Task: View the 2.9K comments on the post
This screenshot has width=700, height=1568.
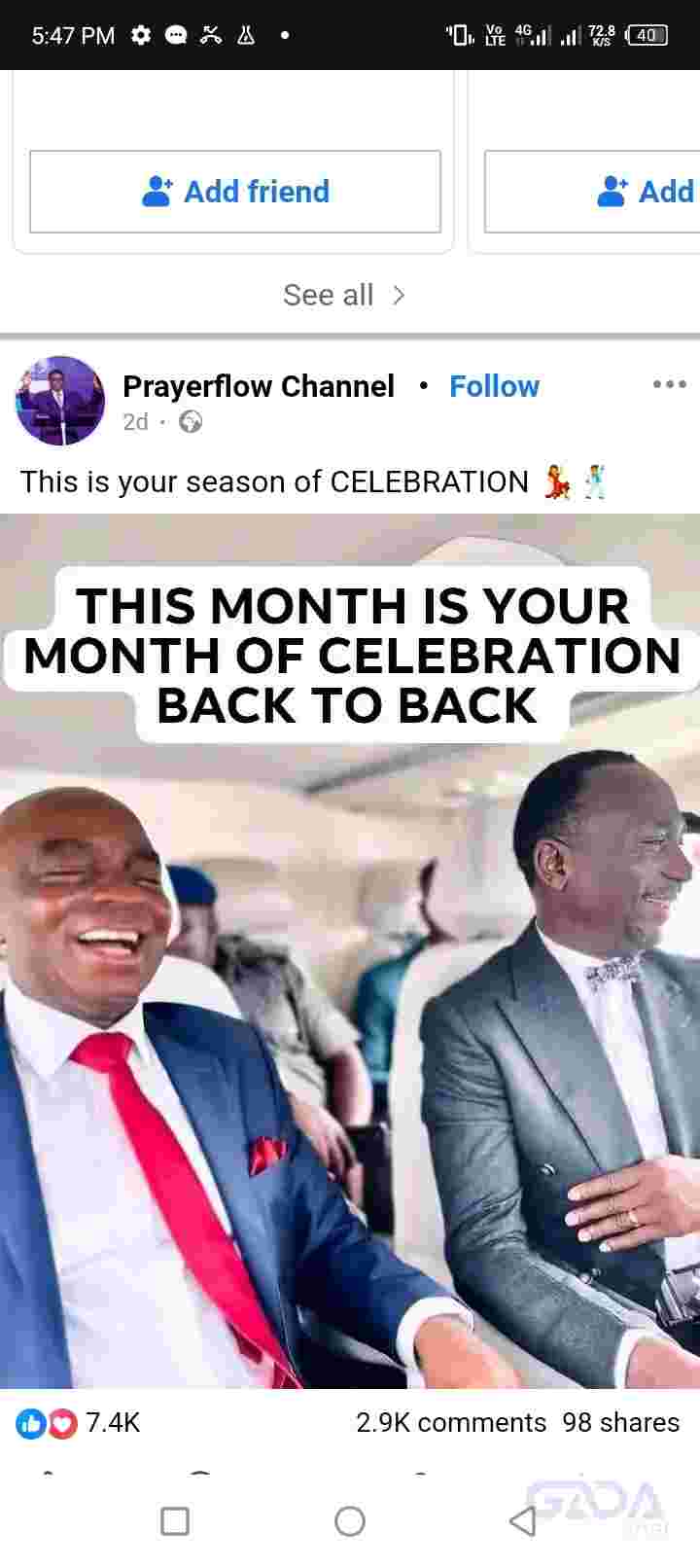Action: pos(451,1422)
